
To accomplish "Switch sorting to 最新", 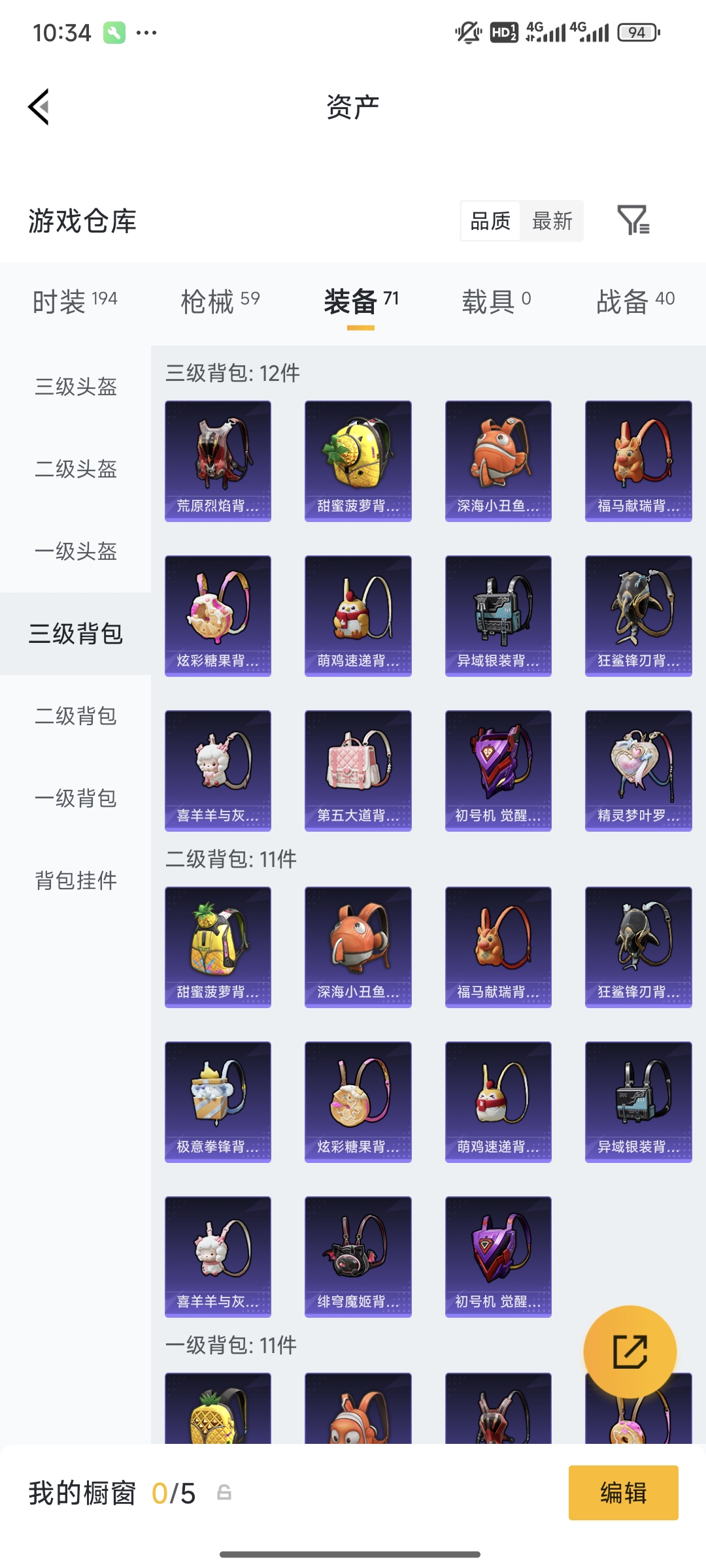I will click(x=552, y=221).
